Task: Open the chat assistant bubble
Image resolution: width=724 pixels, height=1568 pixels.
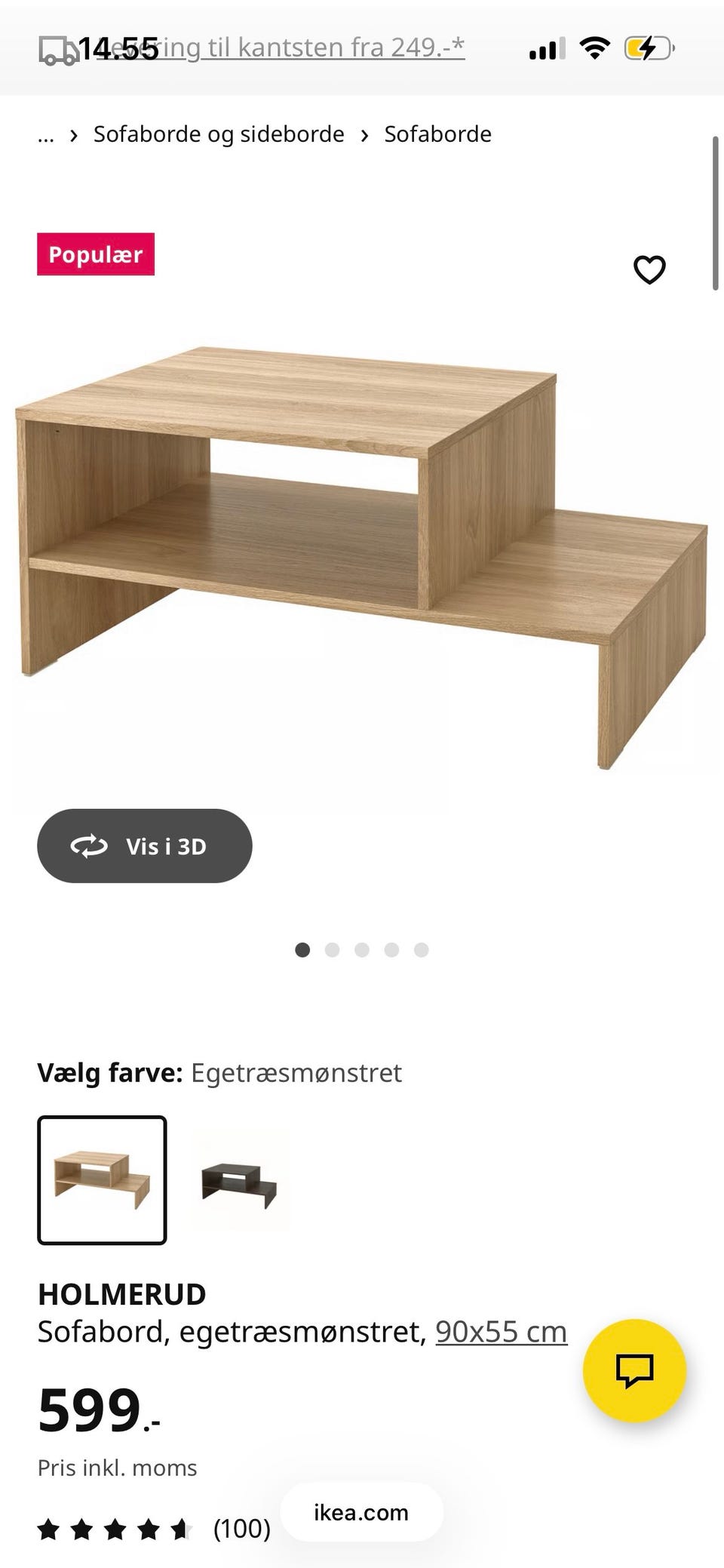Action: point(635,1371)
